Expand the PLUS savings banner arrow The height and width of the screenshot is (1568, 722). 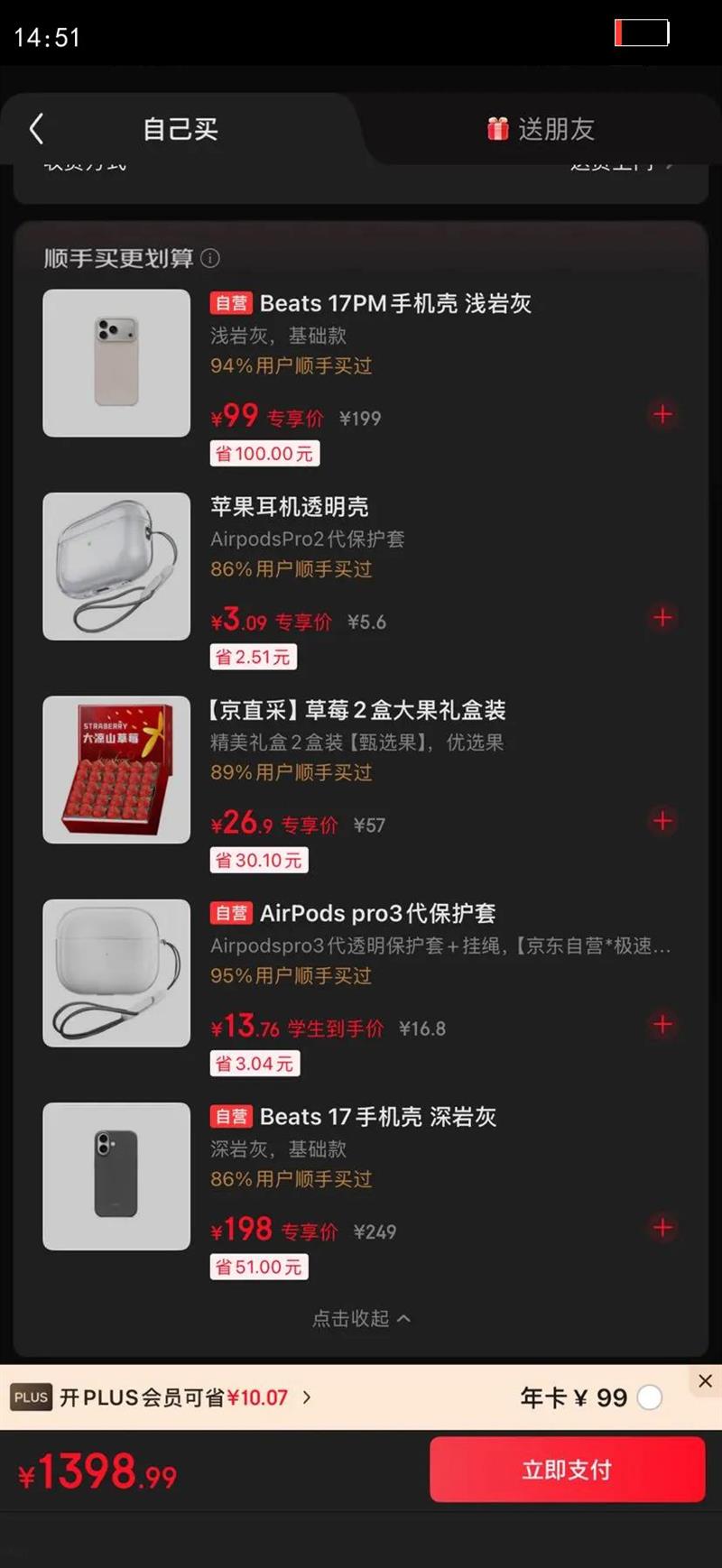click(306, 1397)
